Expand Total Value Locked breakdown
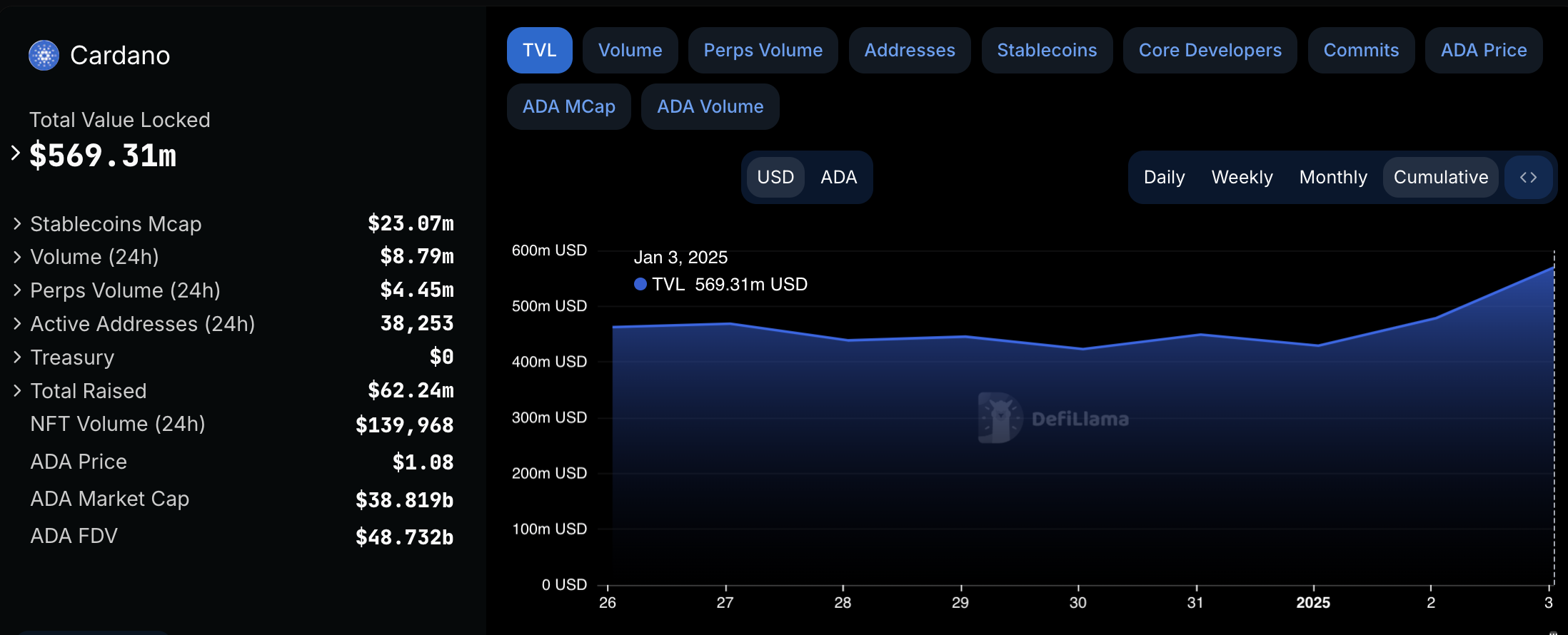Viewport: 1568px width, 635px height. pyautogui.click(x=16, y=153)
